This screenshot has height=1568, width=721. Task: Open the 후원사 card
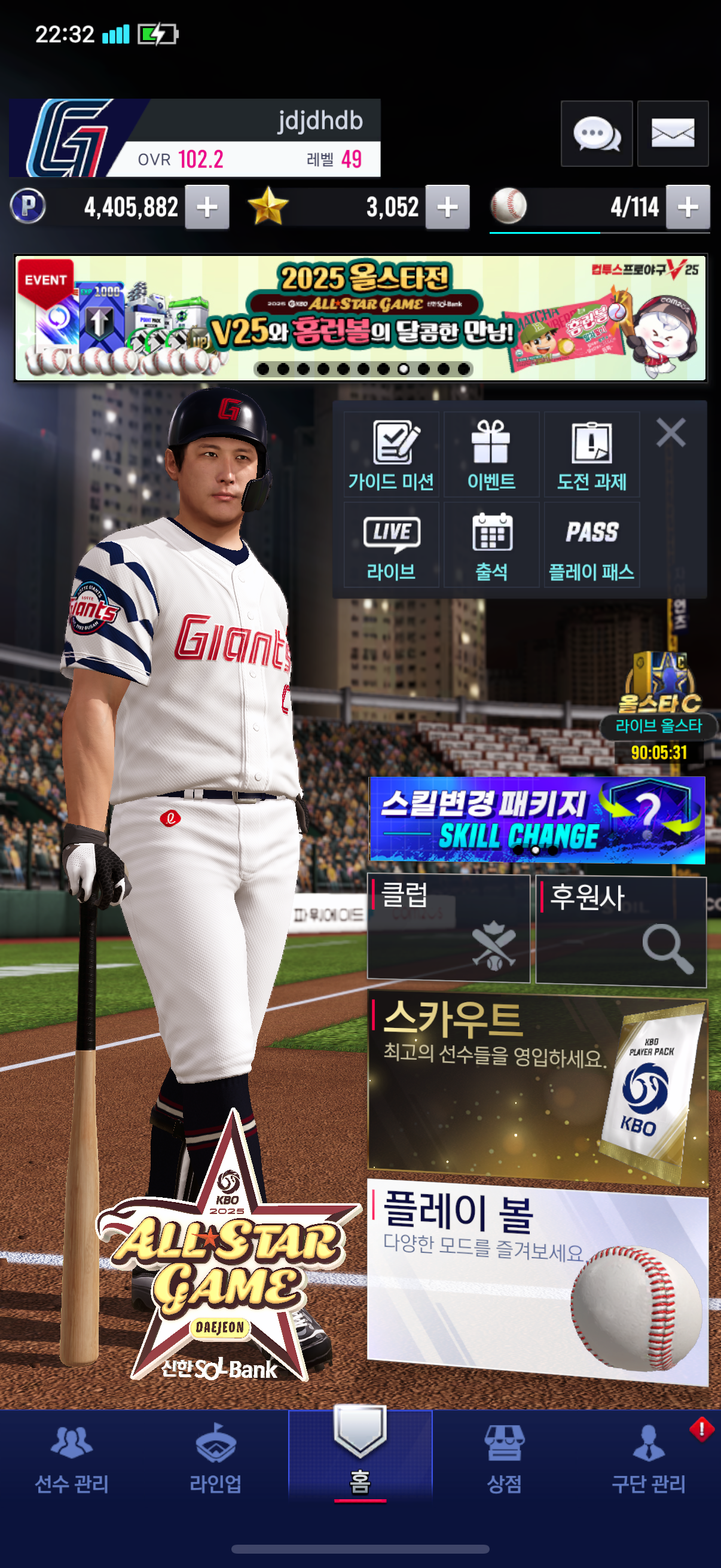coord(621,929)
